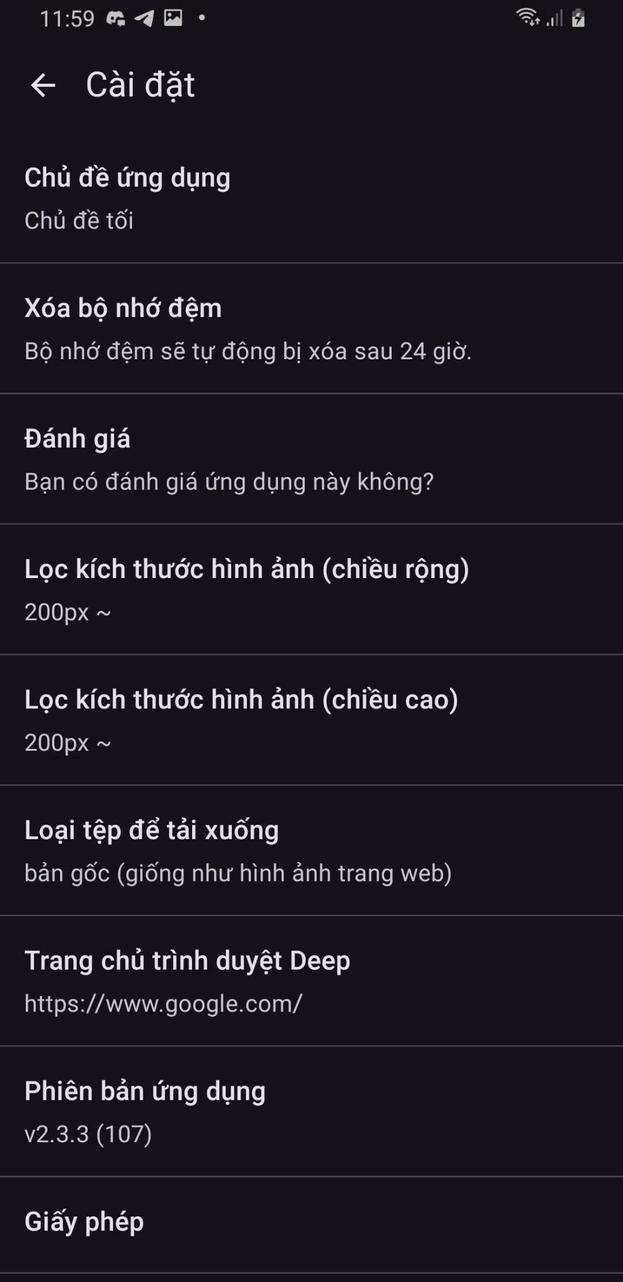View the Giấy phép page
623x1282 pixels.
311,1222
